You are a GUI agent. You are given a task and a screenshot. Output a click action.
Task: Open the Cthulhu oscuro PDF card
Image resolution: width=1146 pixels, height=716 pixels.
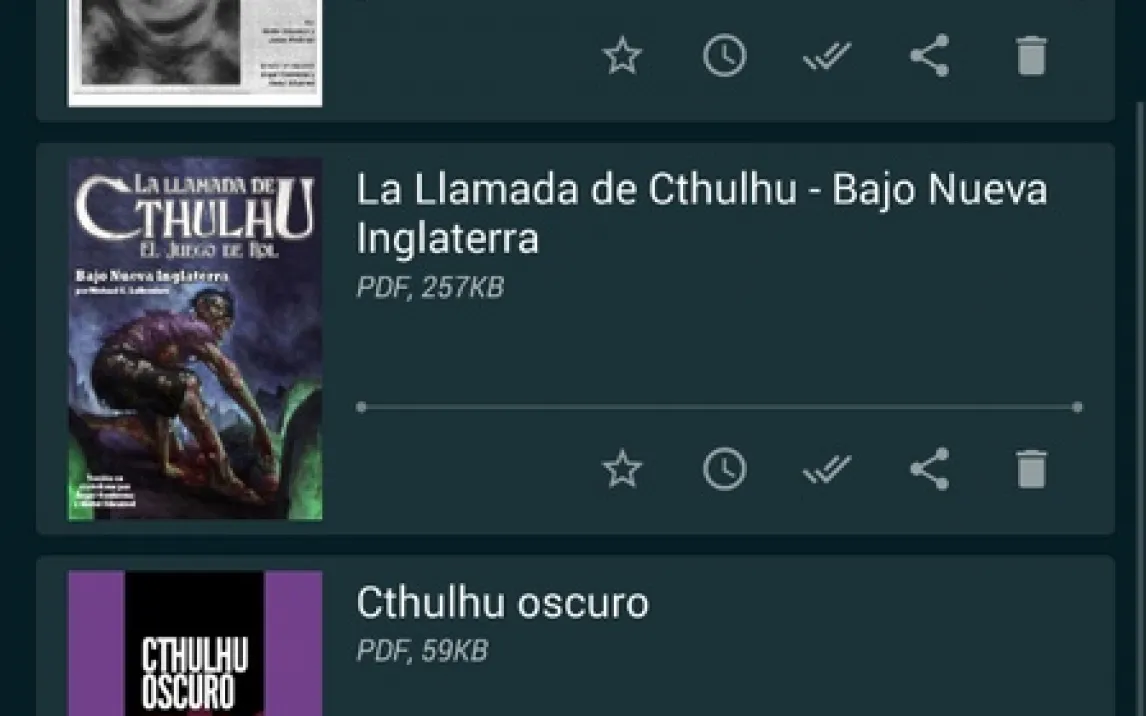point(502,603)
